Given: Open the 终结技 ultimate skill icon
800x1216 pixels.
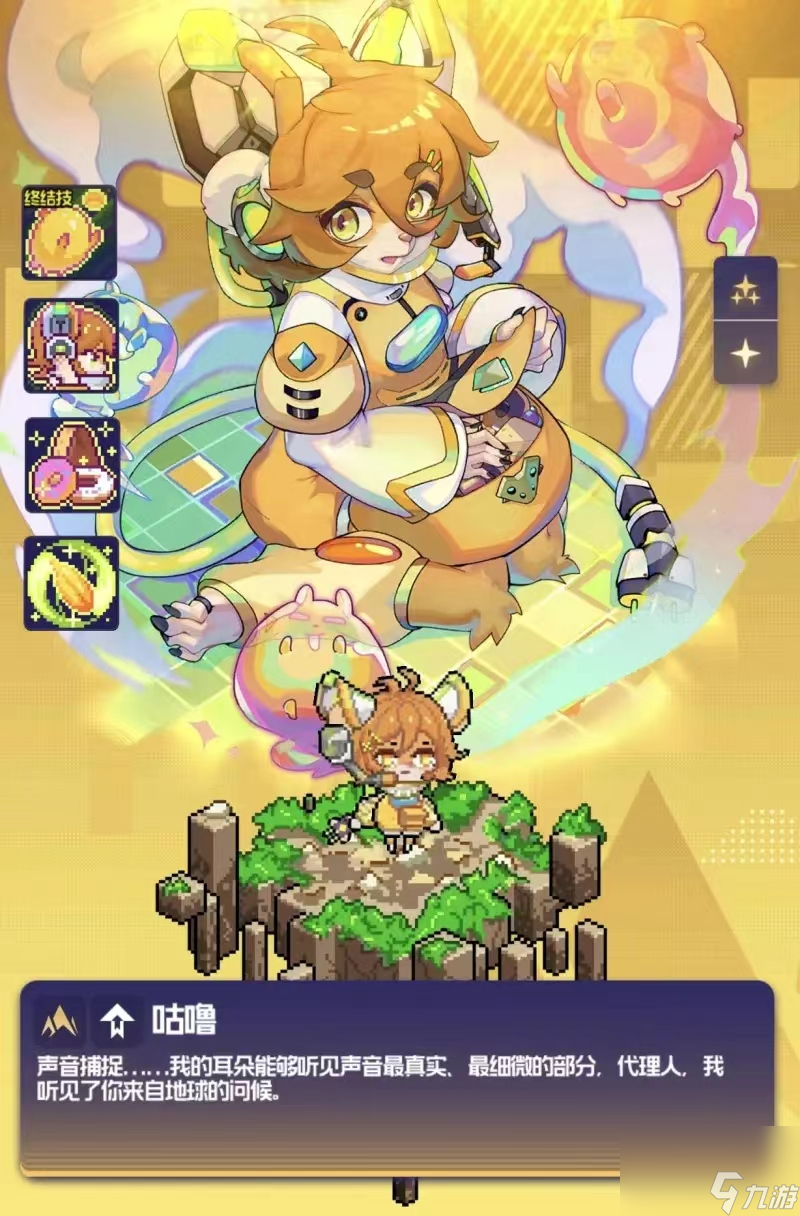Looking at the screenshot, I should click(70, 232).
